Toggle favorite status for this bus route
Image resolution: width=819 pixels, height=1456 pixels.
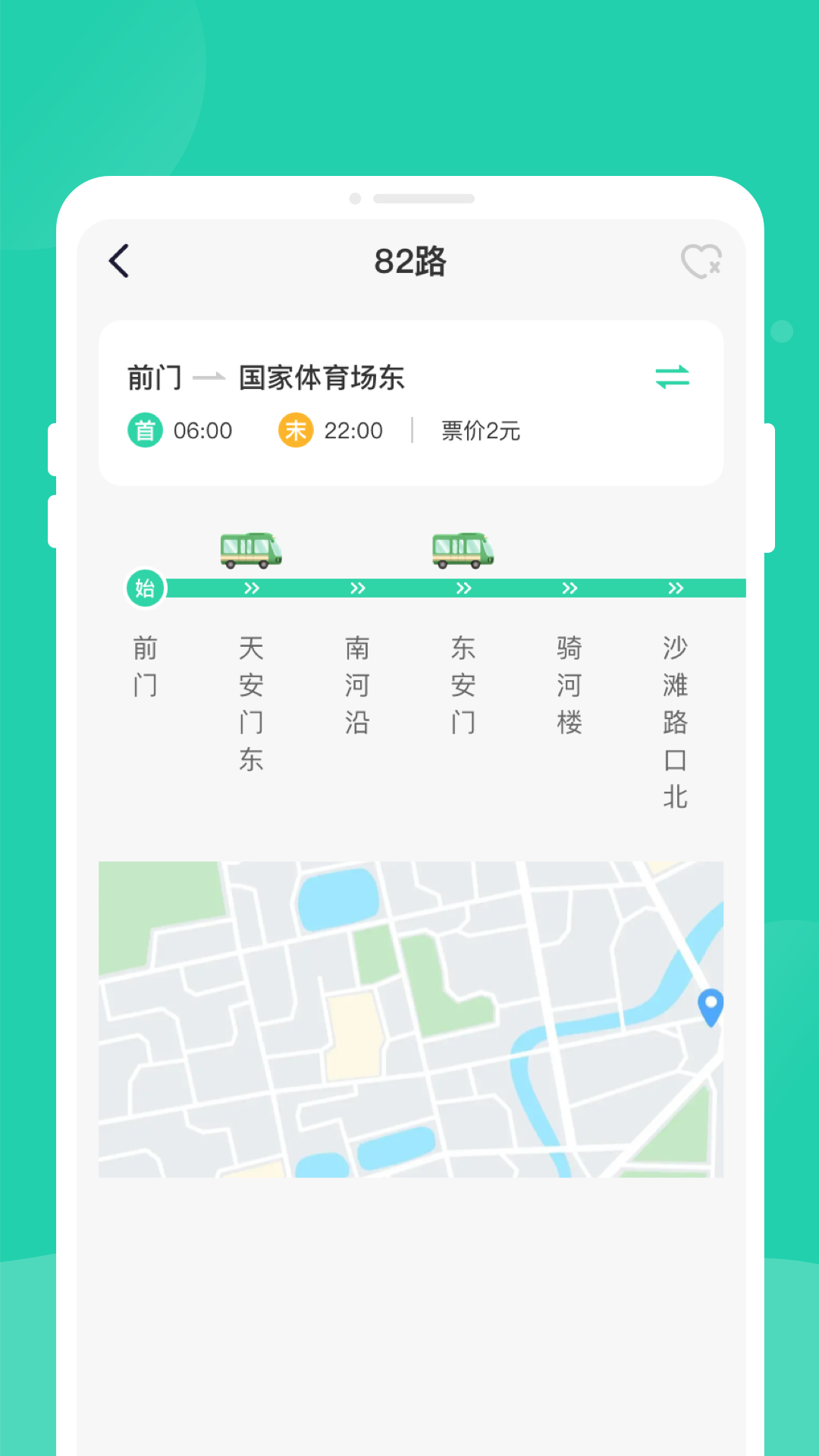coord(699,260)
